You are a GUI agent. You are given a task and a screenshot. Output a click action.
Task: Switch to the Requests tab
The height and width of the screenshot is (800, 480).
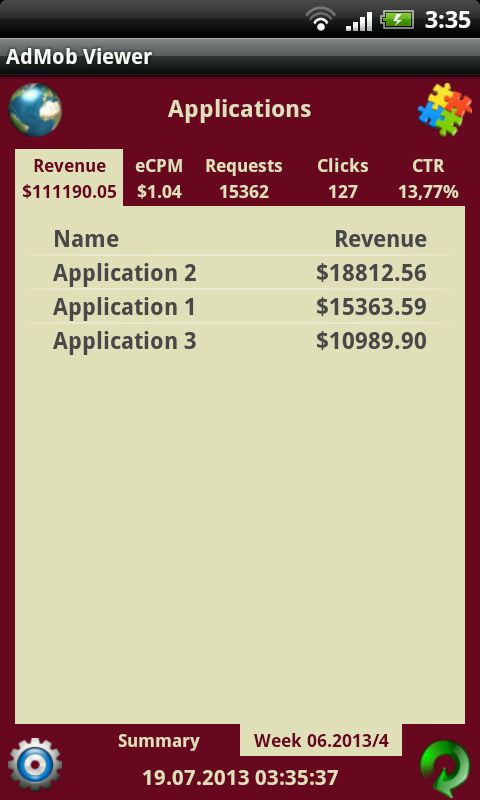point(244,178)
